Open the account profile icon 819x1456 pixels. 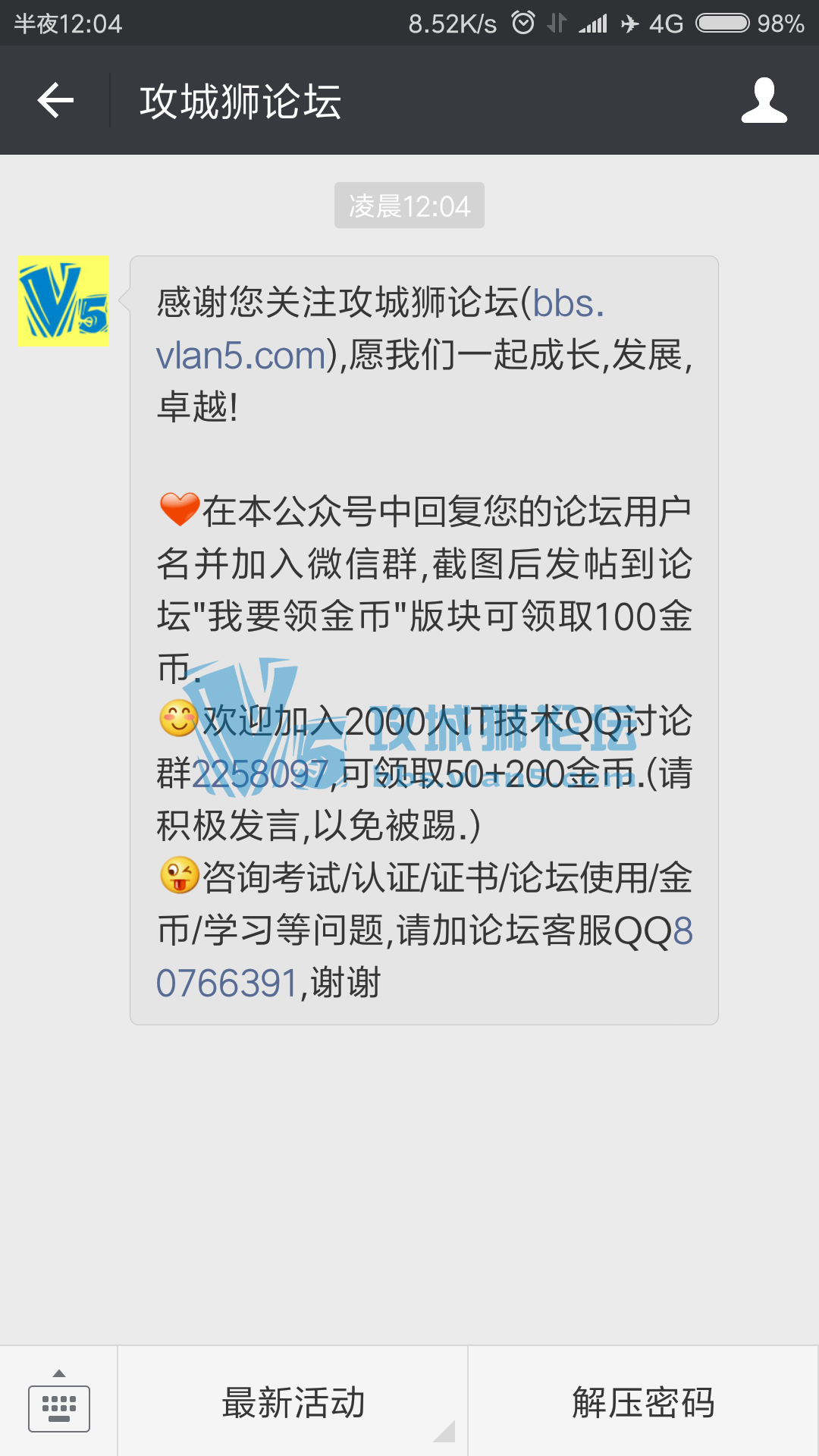tap(764, 101)
